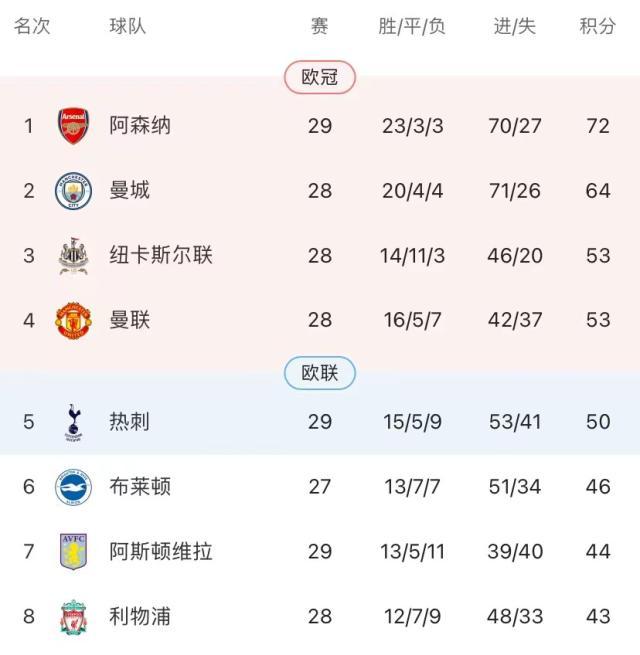View 曼联 team details
This screenshot has height=655, width=640.
130,320
